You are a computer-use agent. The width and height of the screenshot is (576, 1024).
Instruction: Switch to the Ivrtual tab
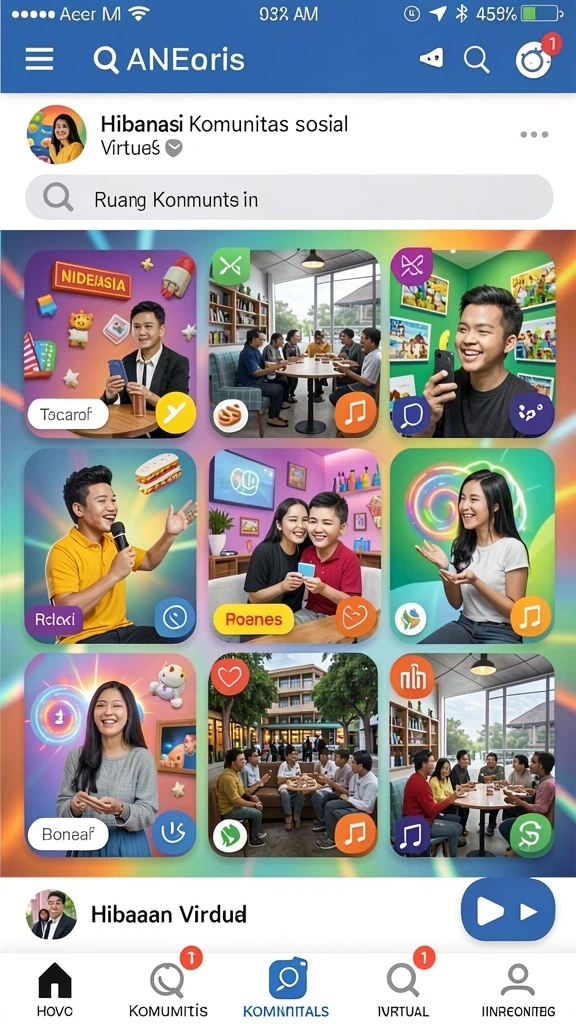[x=404, y=988]
